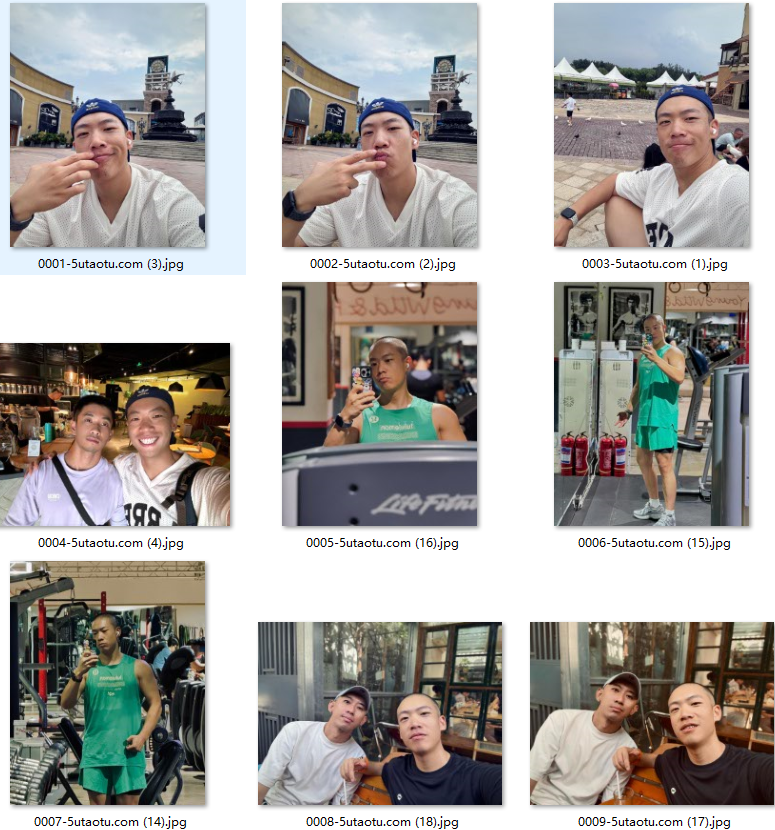Image resolution: width=775 pixels, height=830 pixels.
Task: Open image 0008-5utaotu.com (18).jpg
Action: 380,714
